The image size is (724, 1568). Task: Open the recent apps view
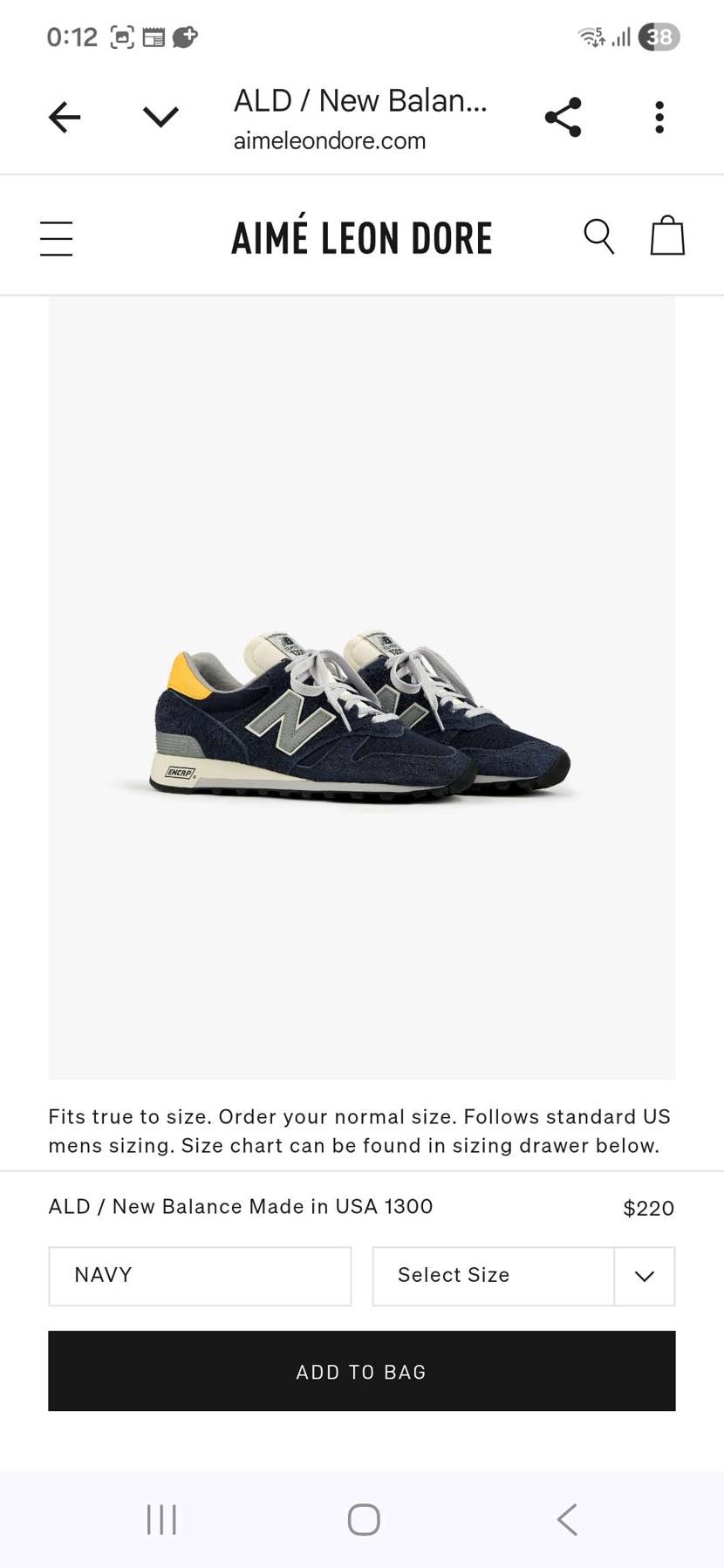tap(161, 1519)
